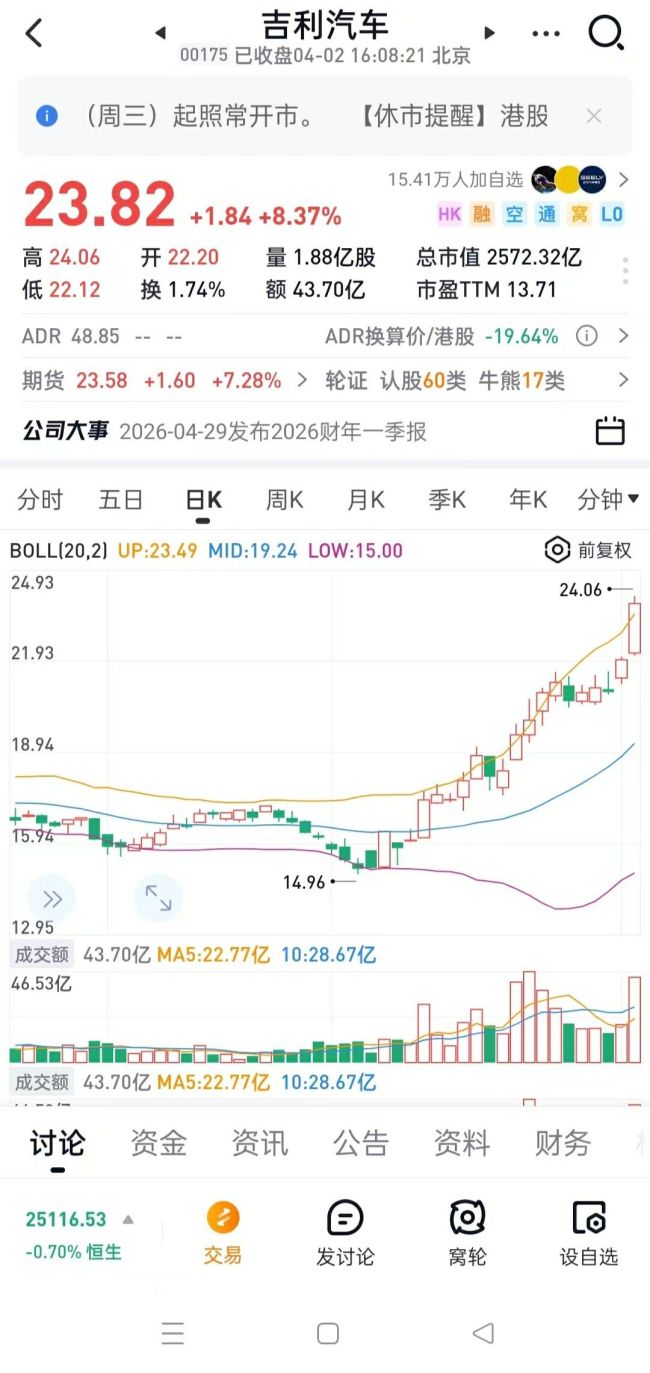This screenshot has height=1373, width=650.
Task: Show the 周K weekly chart
Action: [x=284, y=499]
